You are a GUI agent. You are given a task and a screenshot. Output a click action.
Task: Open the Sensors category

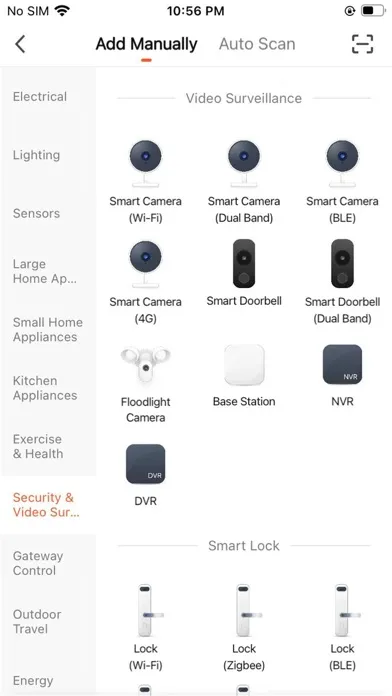pos(36,214)
